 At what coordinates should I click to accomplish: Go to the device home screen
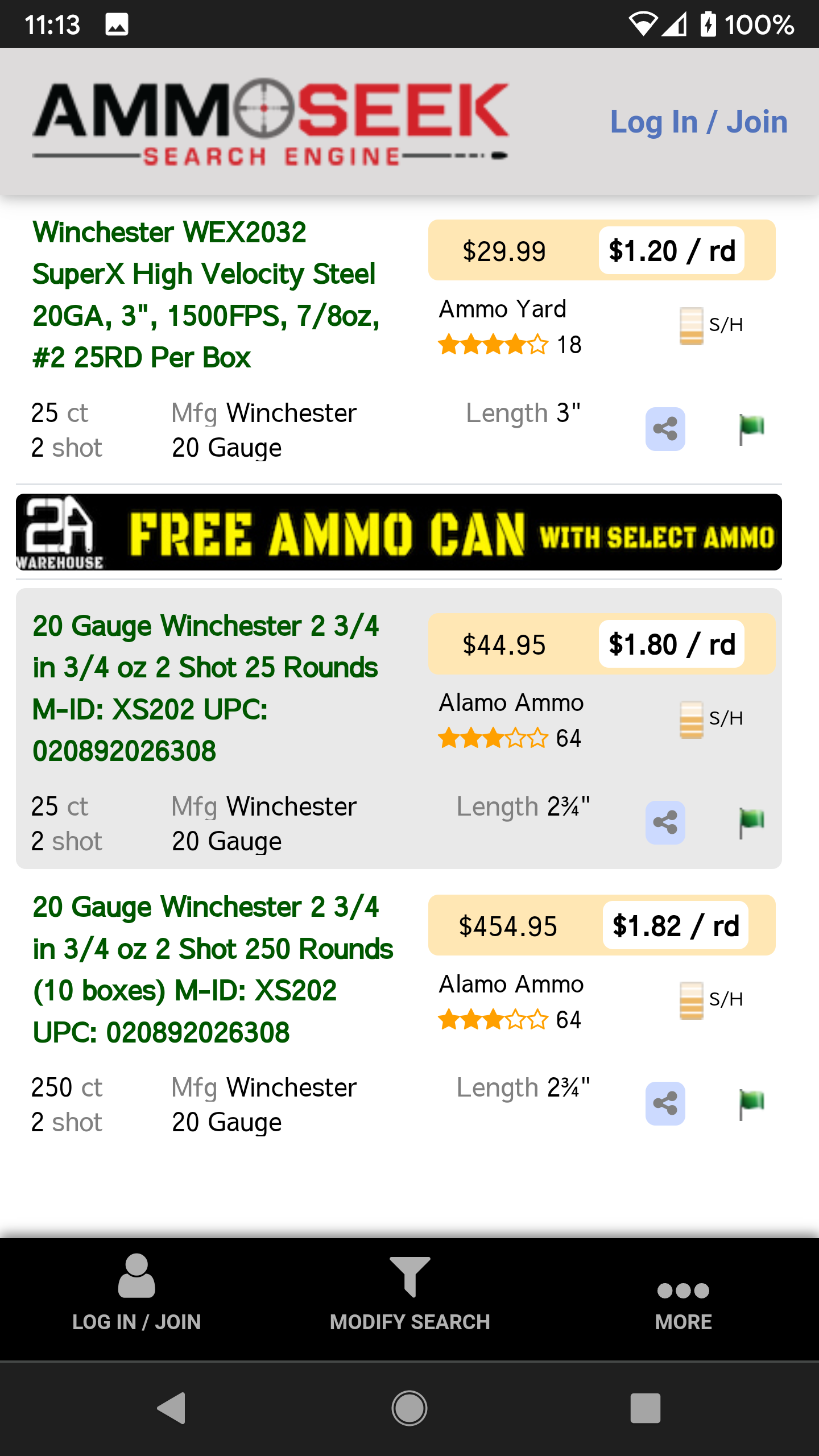click(x=409, y=1408)
